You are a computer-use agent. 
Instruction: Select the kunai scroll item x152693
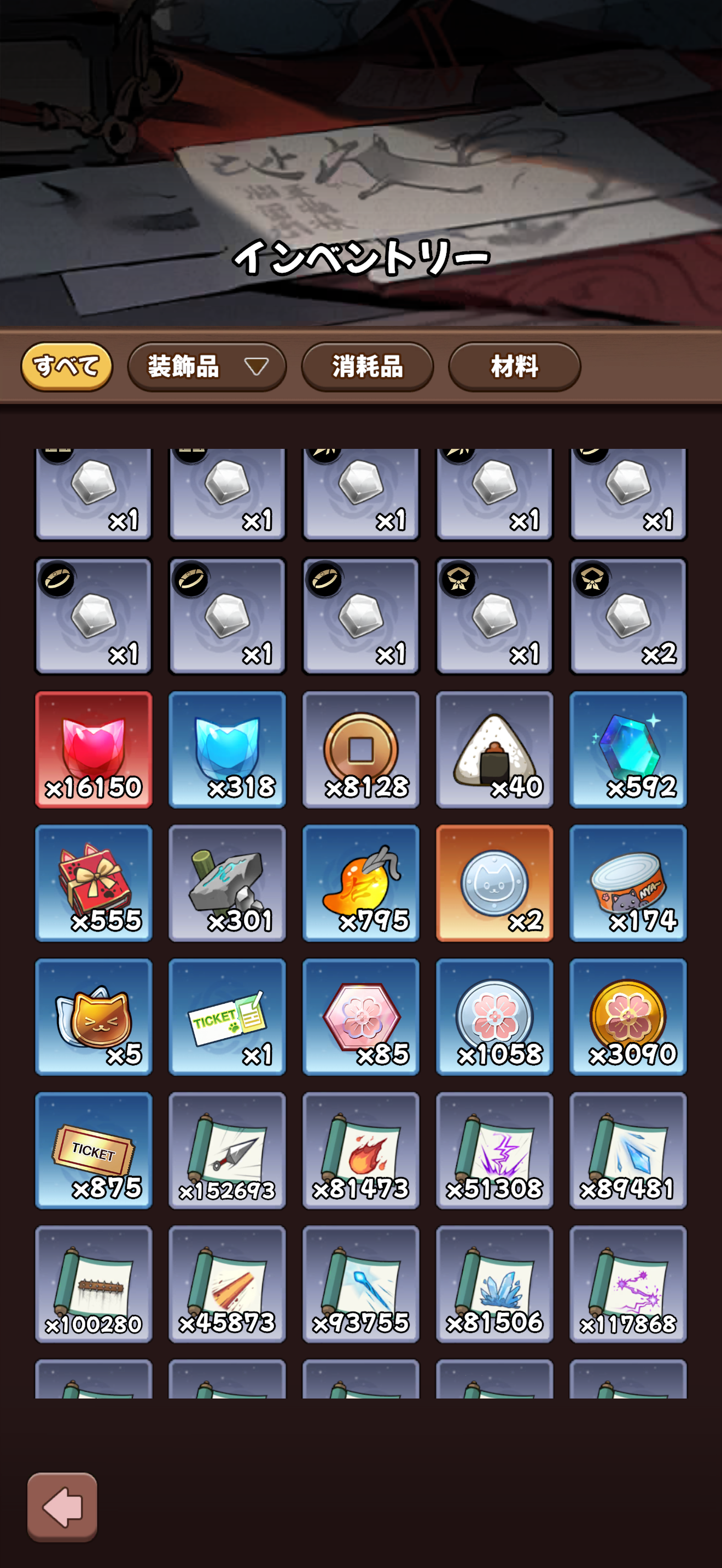[x=227, y=1150]
